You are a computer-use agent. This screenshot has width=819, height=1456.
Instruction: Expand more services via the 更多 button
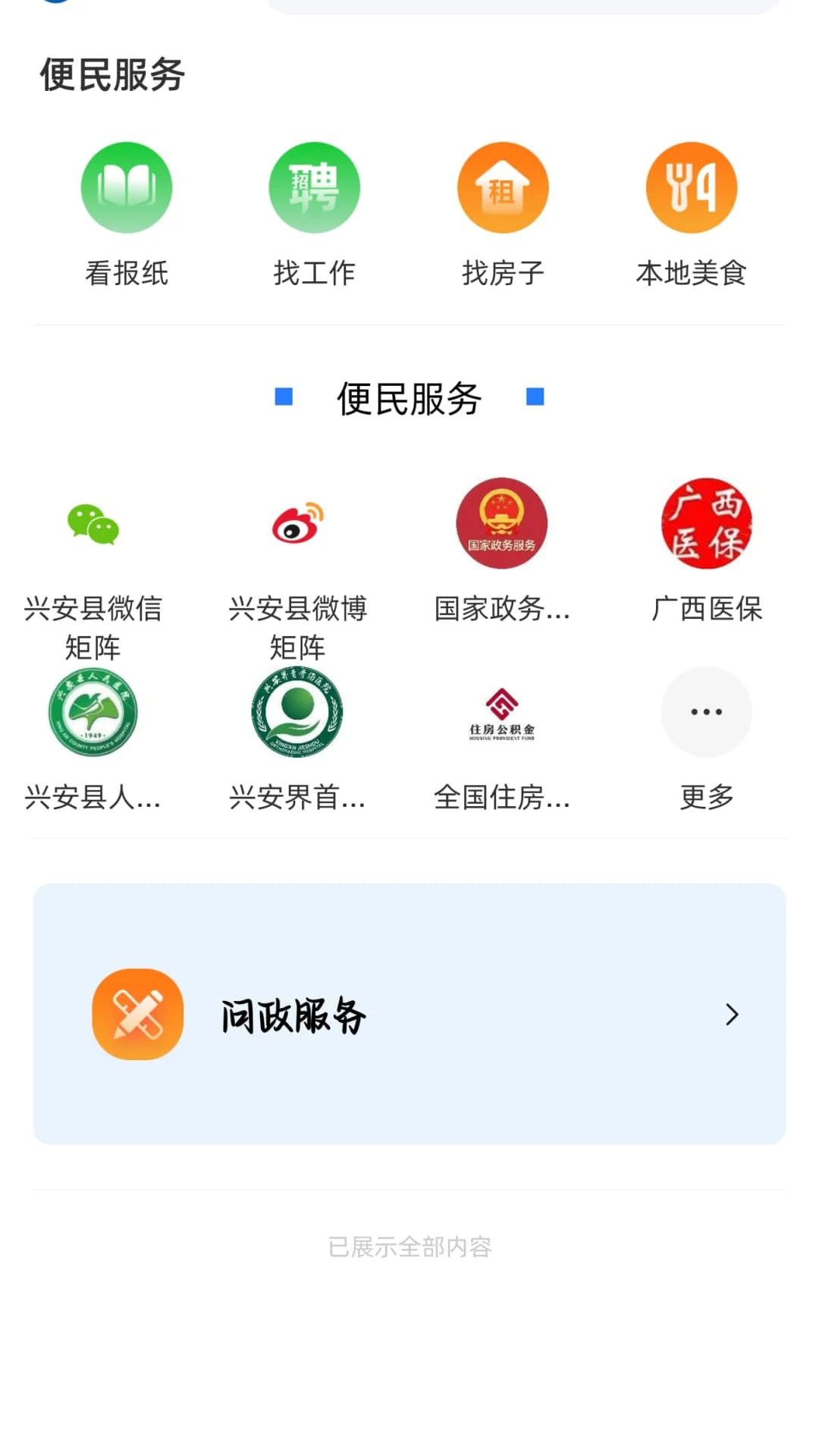[707, 712]
